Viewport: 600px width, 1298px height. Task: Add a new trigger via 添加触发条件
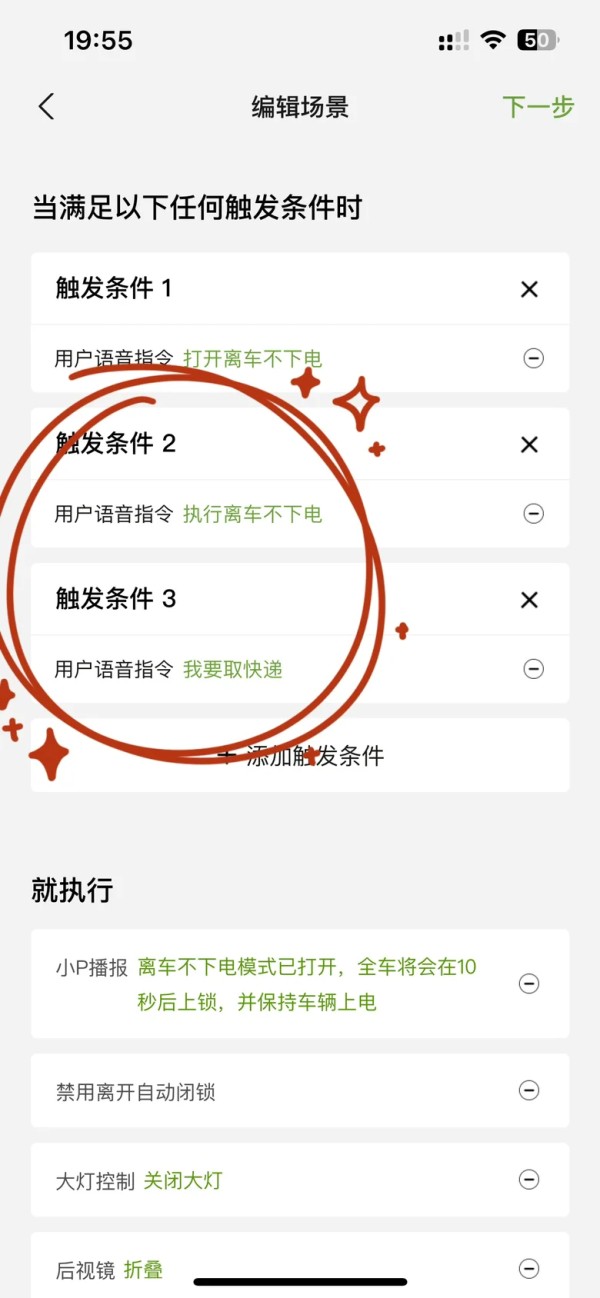(301, 756)
